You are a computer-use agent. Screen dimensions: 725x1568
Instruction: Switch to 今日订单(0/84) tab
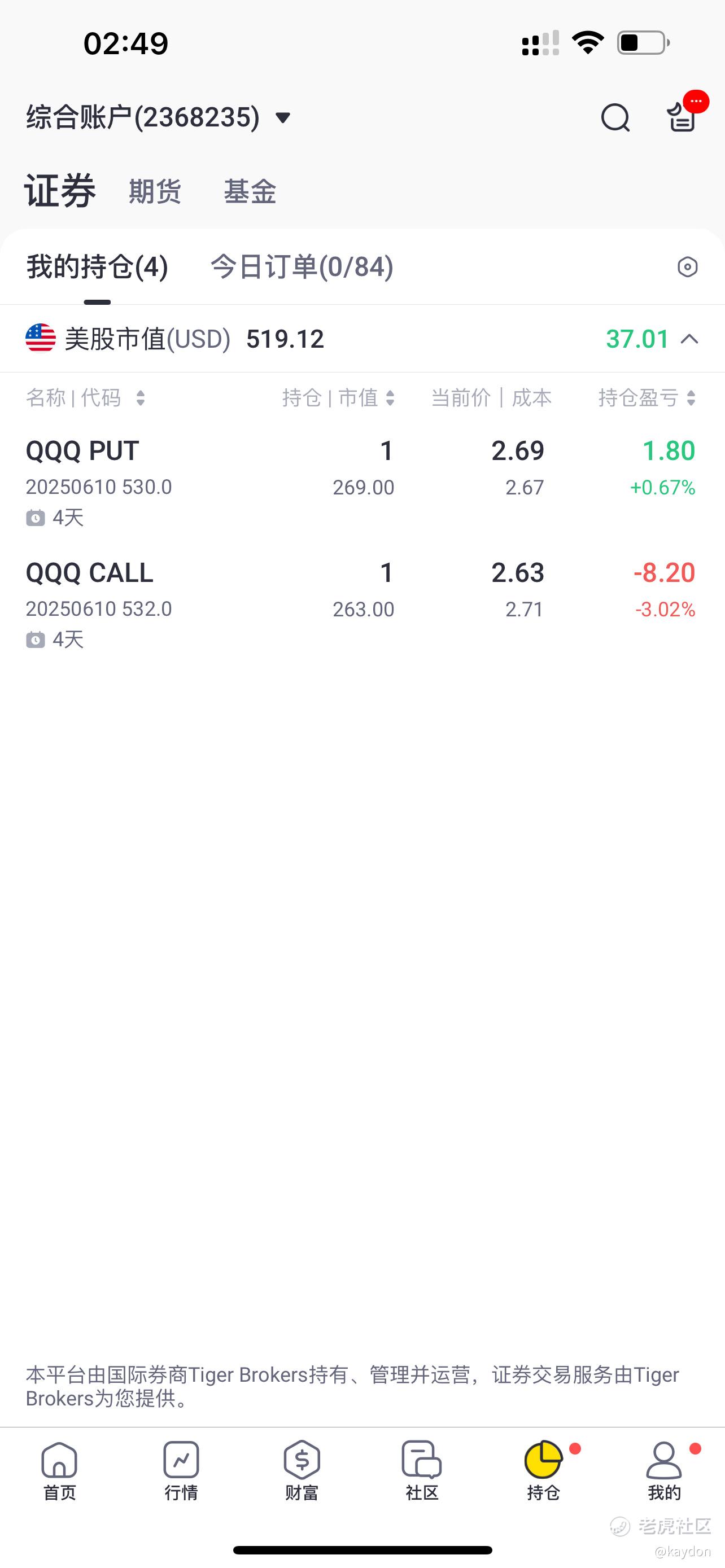click(302, 267)
